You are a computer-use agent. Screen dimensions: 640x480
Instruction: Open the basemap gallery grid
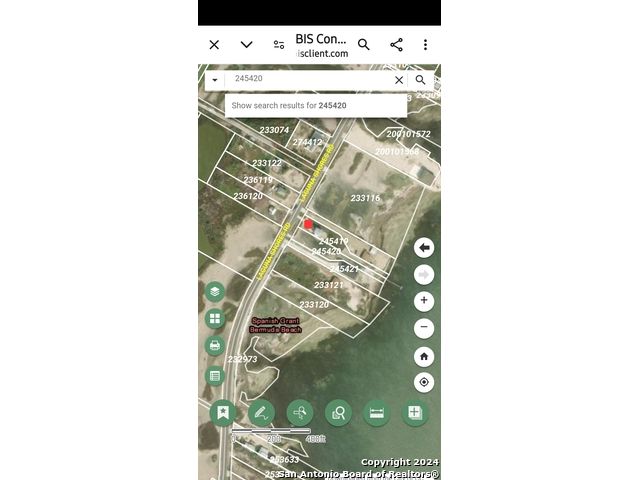coord(215,319)
